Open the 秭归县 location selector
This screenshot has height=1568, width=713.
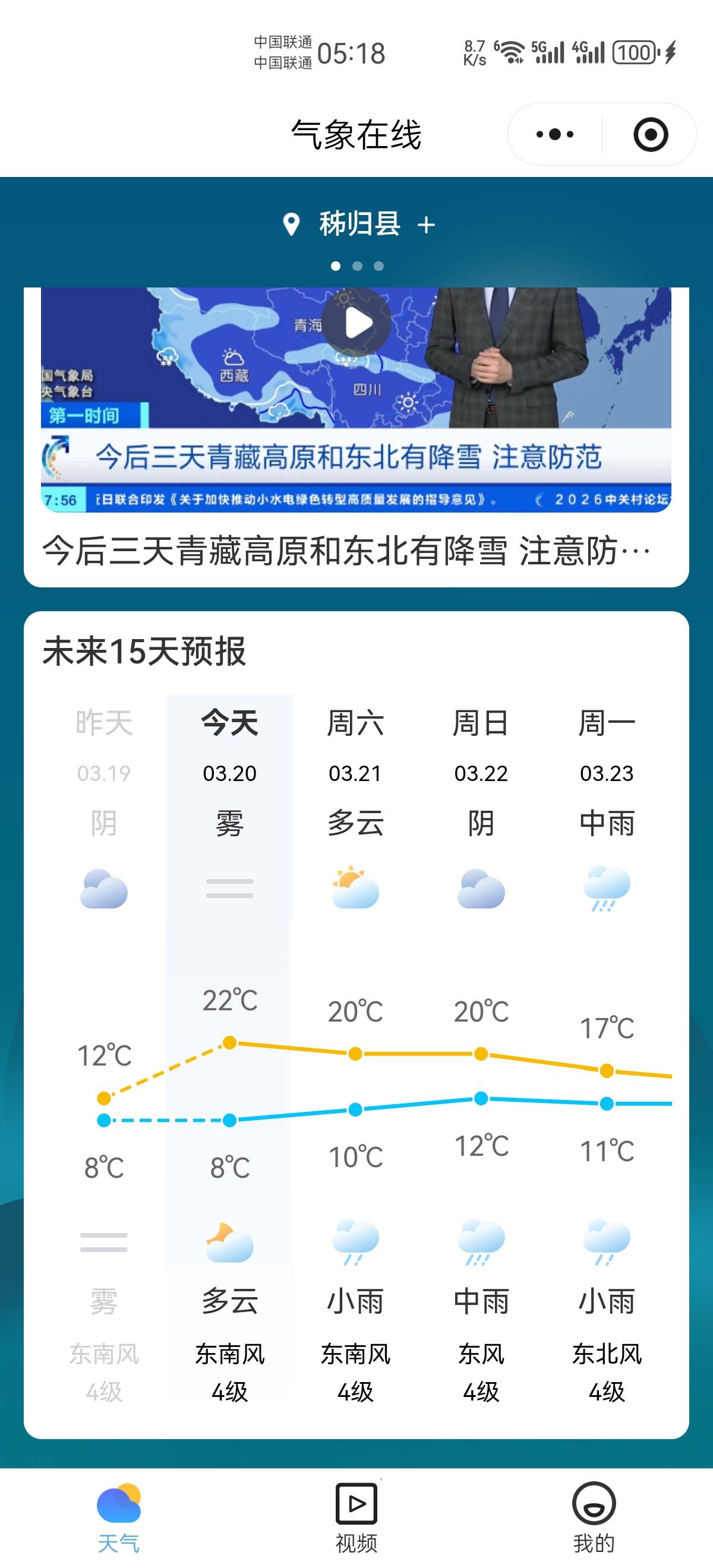click(359, 224)
